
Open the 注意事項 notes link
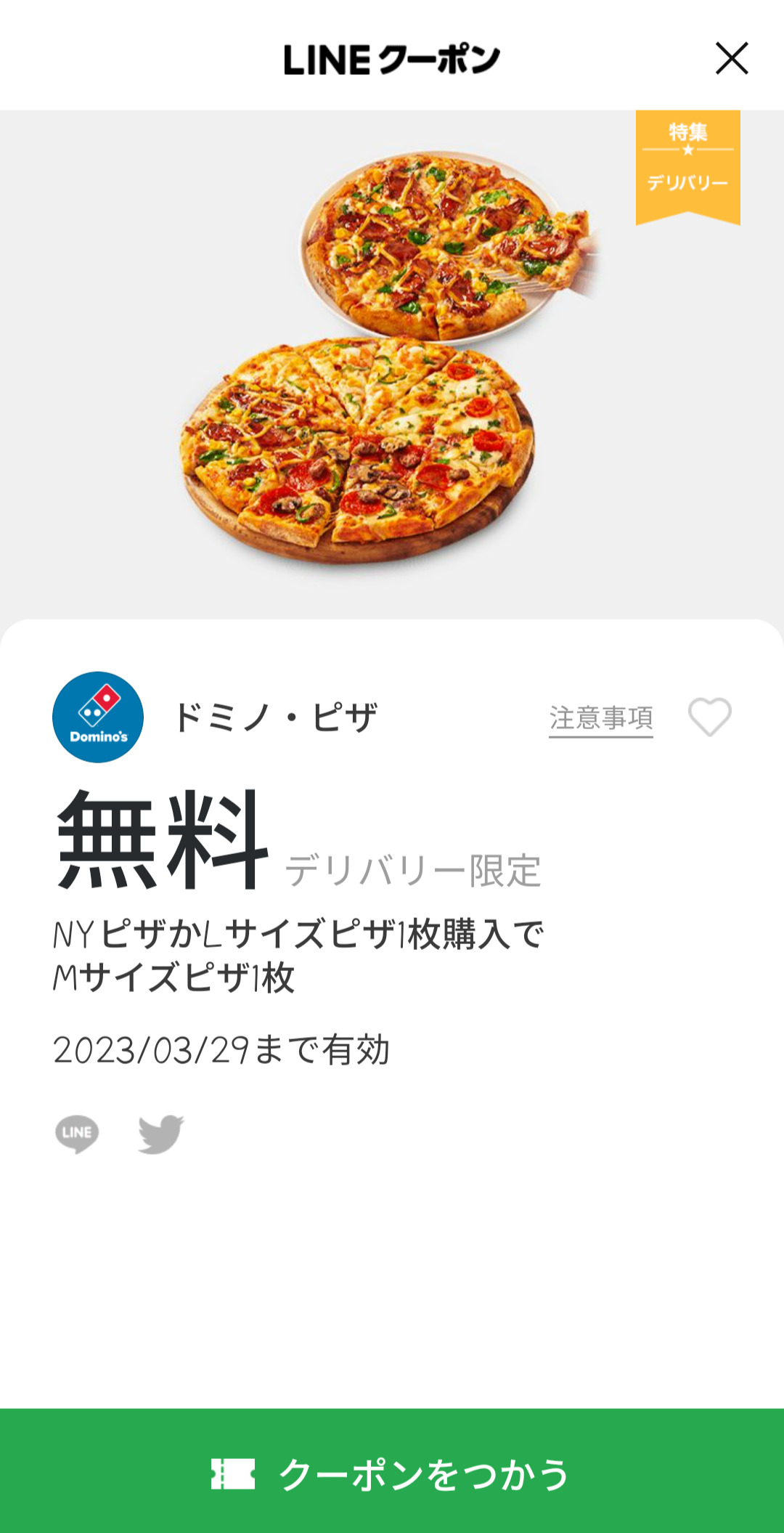click(601, 718)
